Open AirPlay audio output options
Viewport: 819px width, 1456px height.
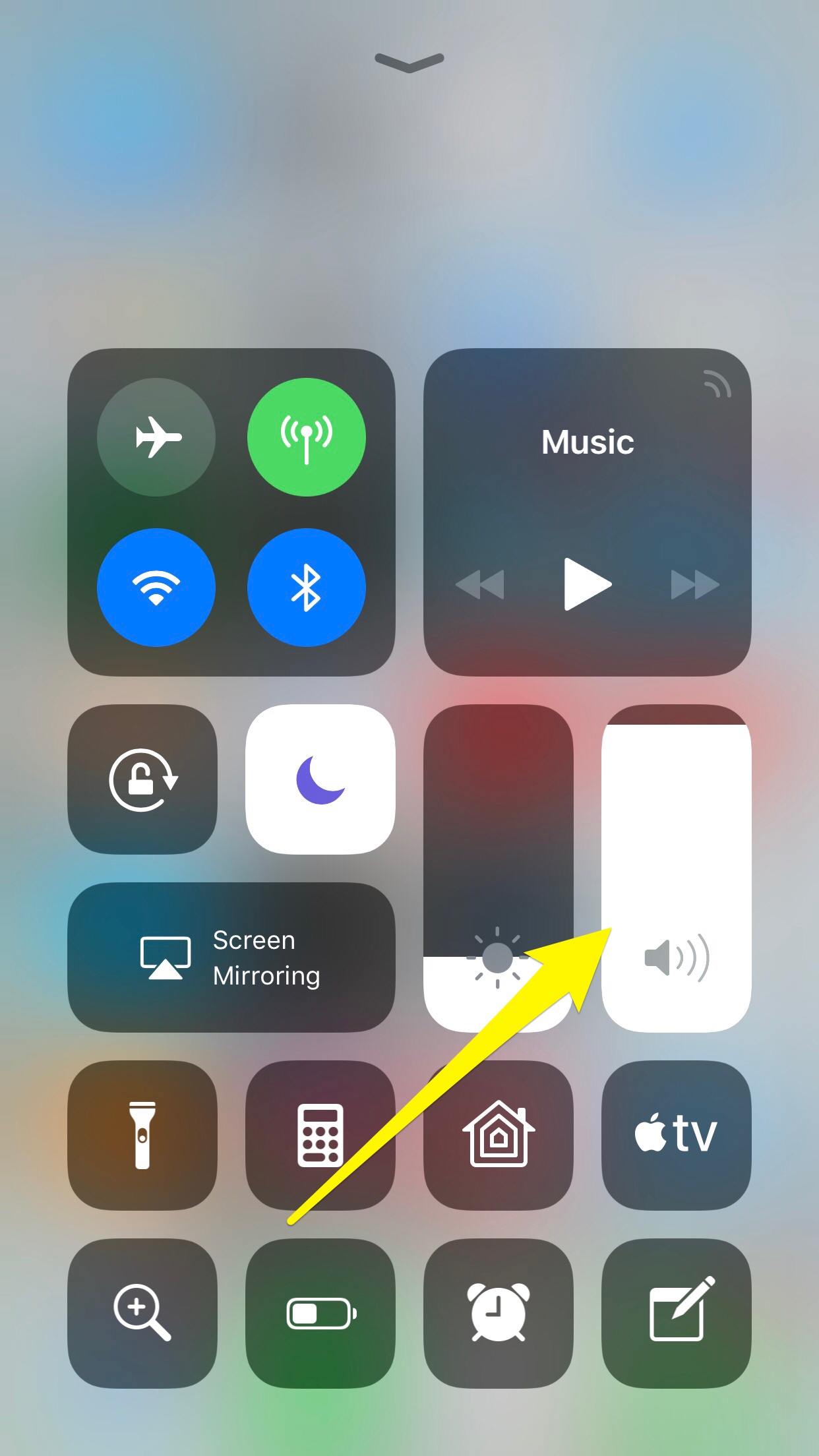coord(717,384)
